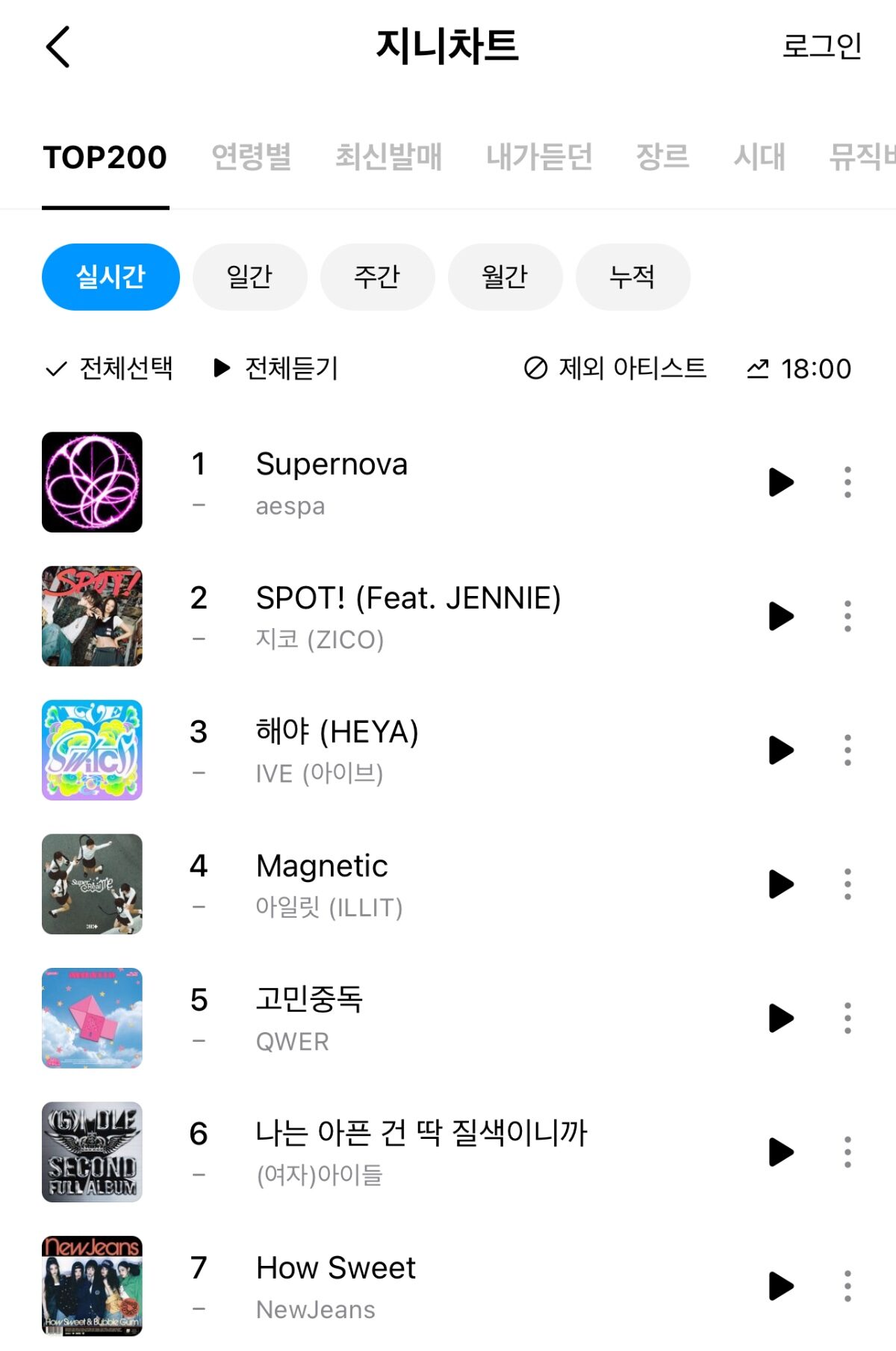
Task: Select the 일간 chart filter
Action: click(x=249, y=277)
